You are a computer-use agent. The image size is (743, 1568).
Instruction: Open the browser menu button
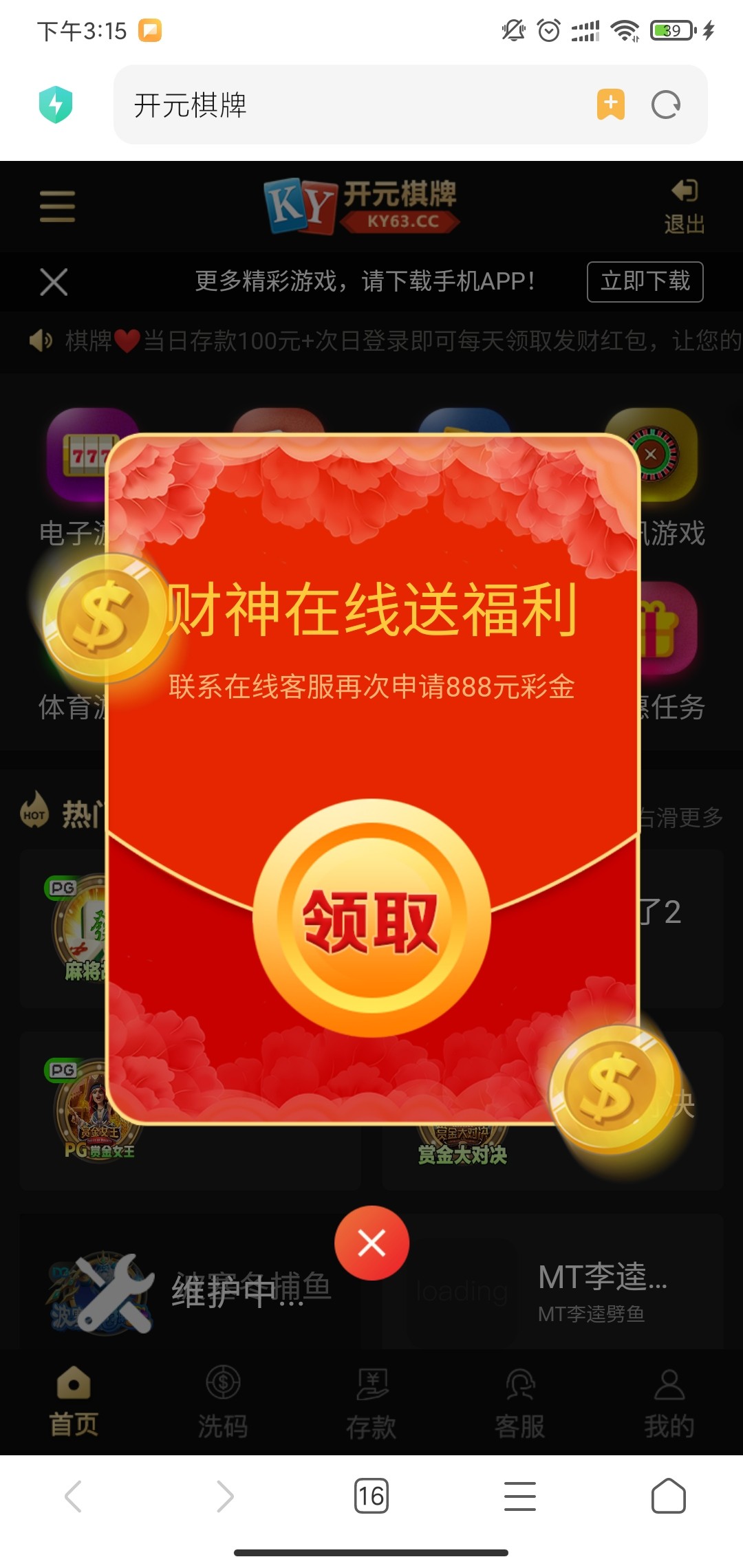pyautogui.click(x=520, y=1496)
